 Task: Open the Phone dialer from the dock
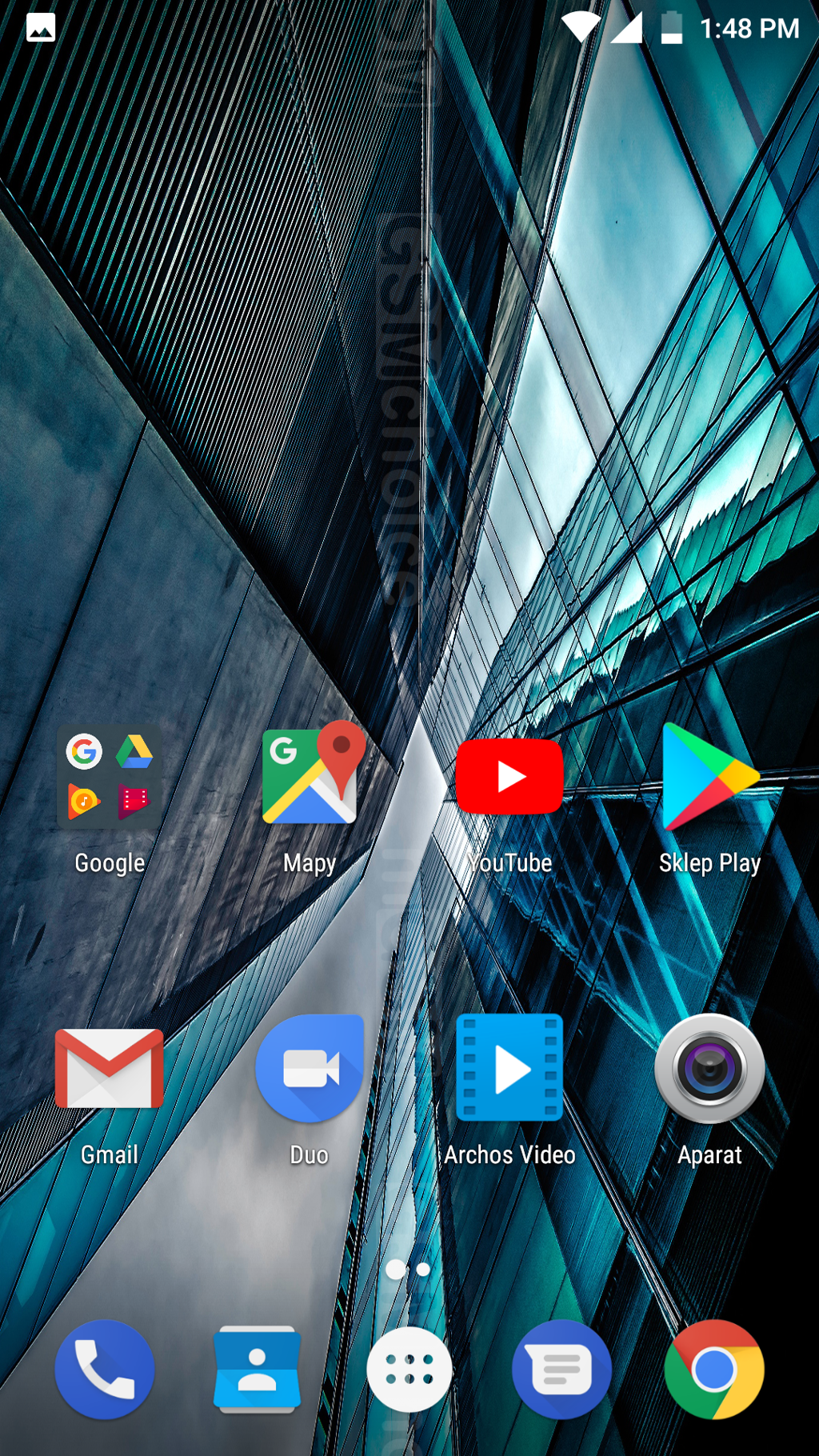point(105,1370)
